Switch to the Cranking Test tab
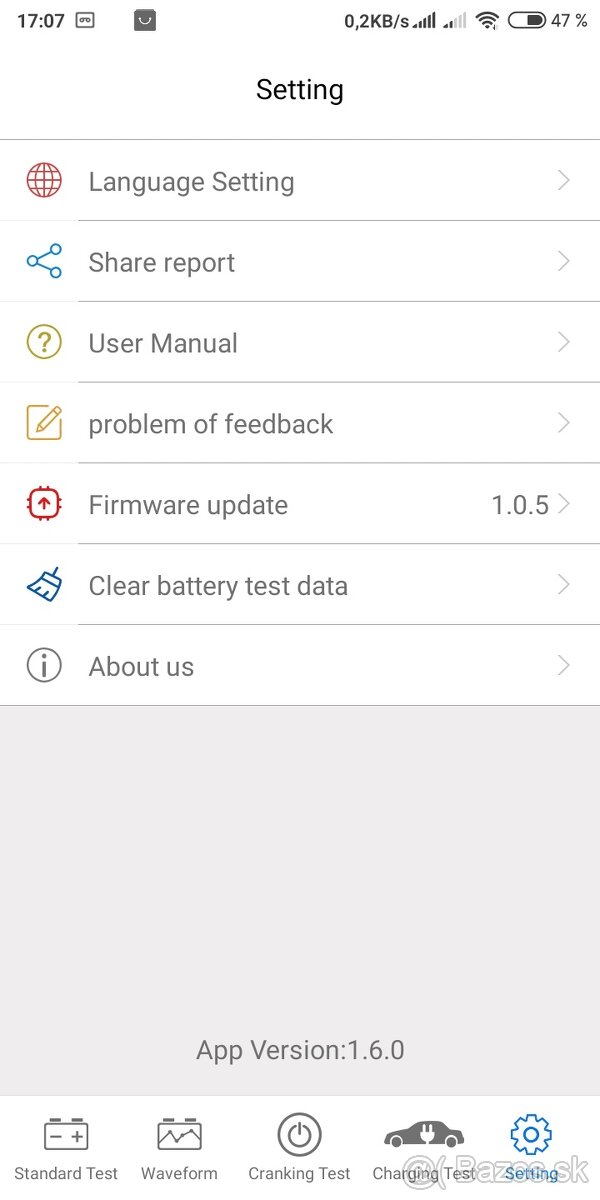 pos(299,1148)
